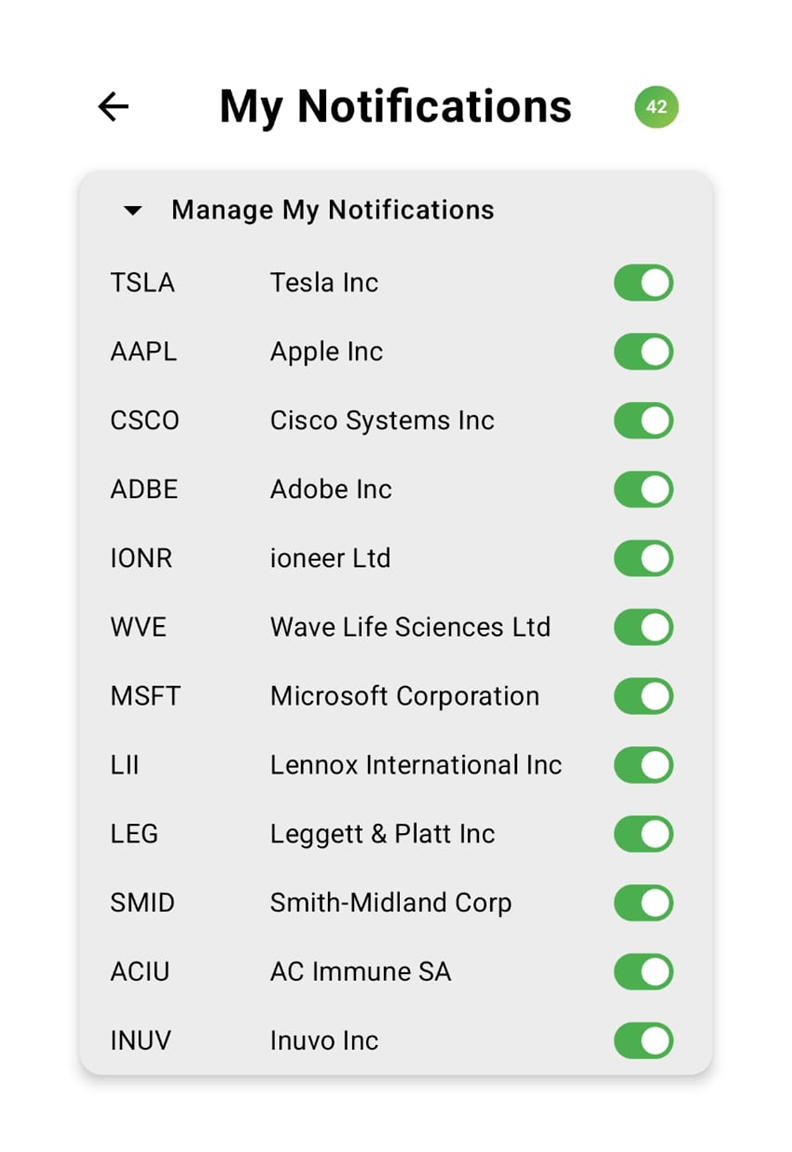Turn off Cisco Systems Inc alerts
This screenshot has height=1152, width=792.
click(x=643, y=420)
